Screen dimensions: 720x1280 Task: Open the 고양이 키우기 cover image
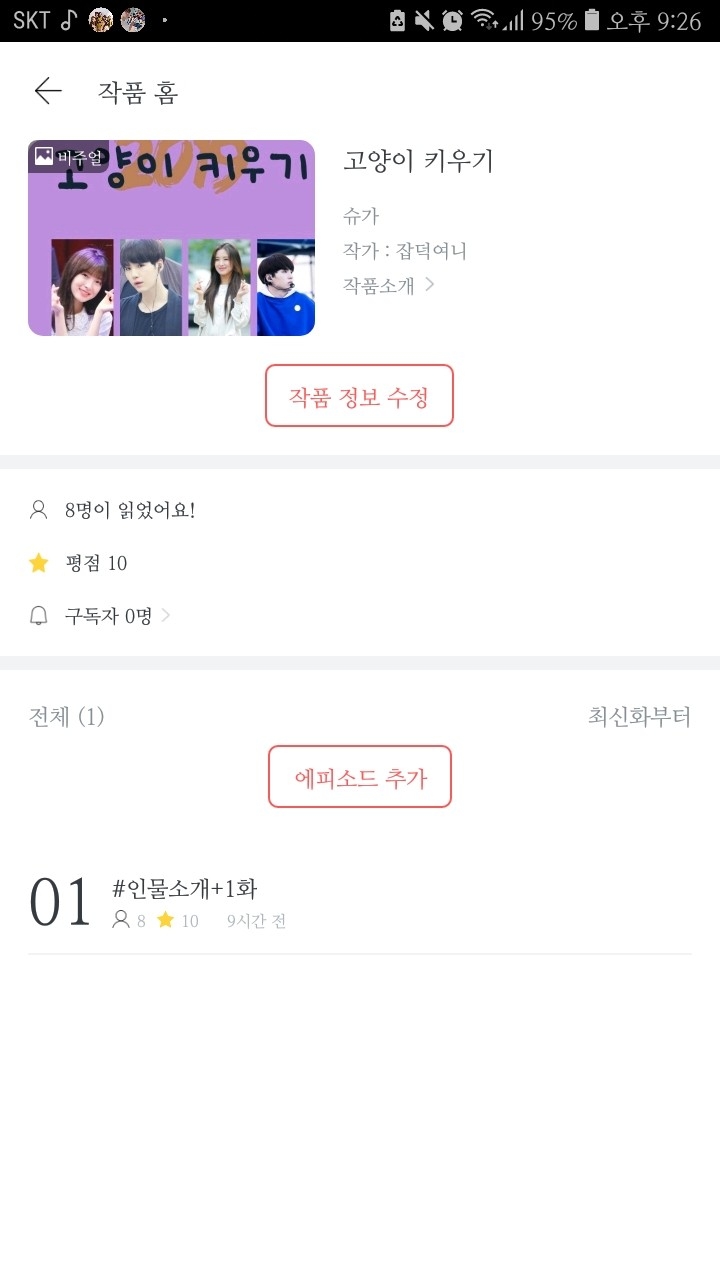click(171, 238)
